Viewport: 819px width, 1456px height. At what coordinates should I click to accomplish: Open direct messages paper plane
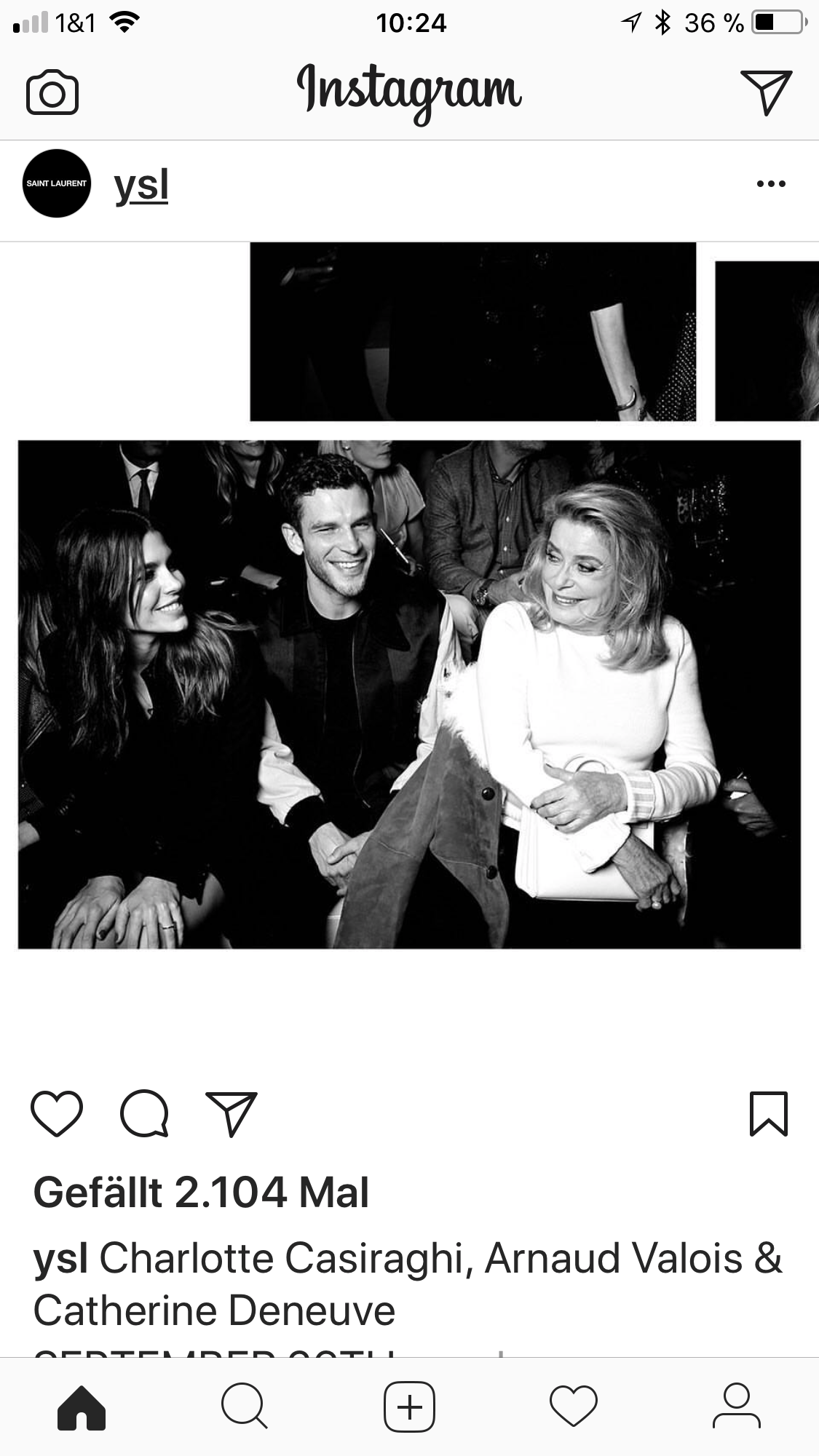tap(765, 92)
